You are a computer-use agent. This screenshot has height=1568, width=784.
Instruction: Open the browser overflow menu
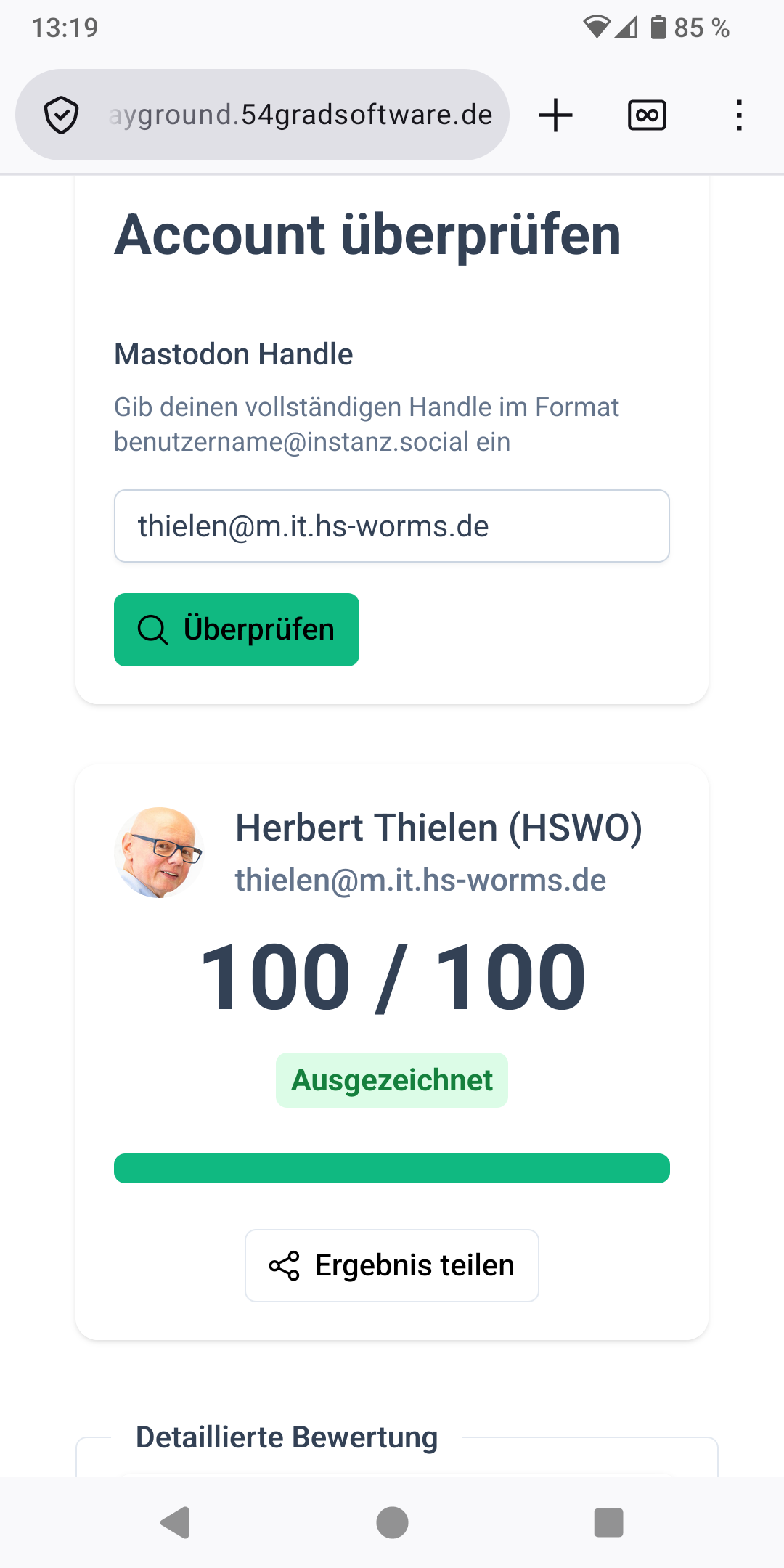coord(738,115)
